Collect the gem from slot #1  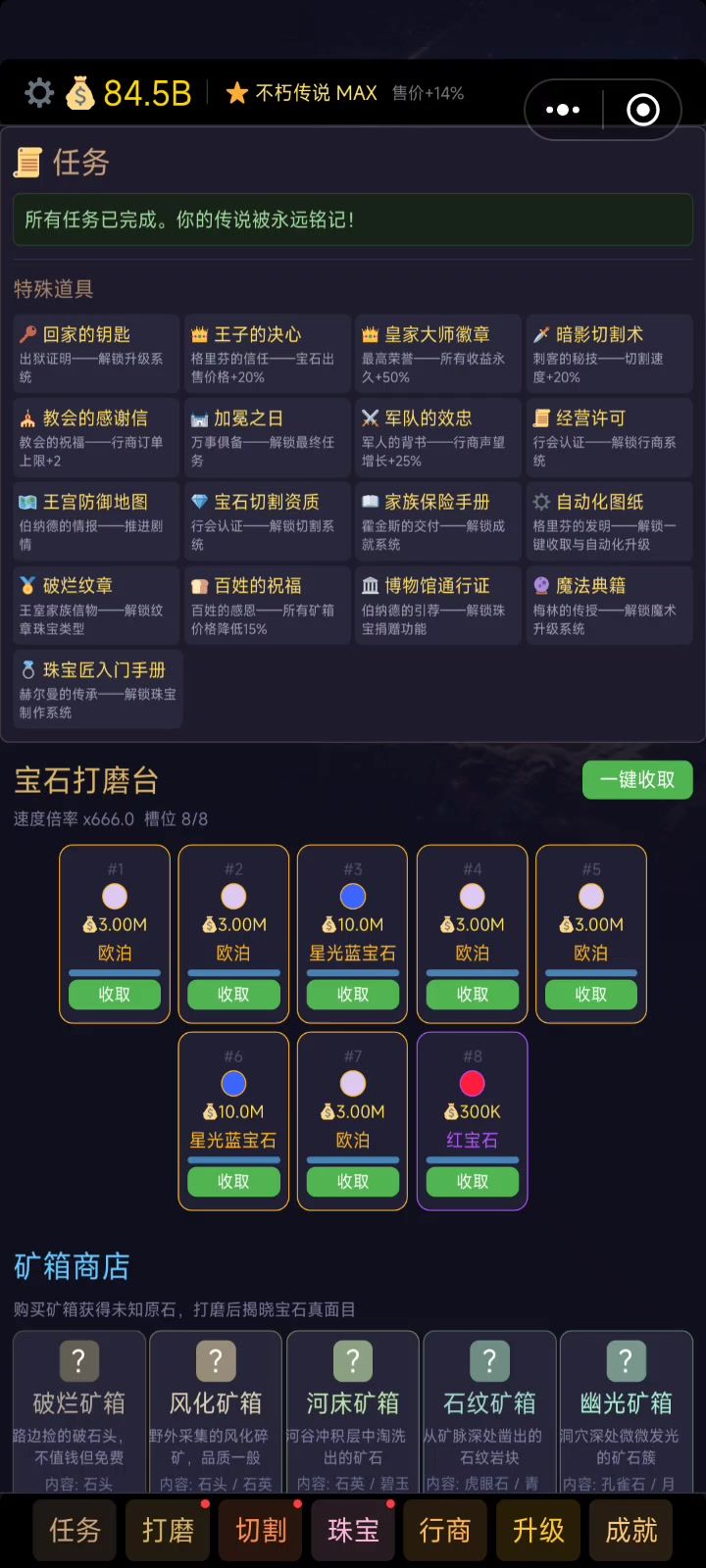pyautogui.click(x=115, y=995)
